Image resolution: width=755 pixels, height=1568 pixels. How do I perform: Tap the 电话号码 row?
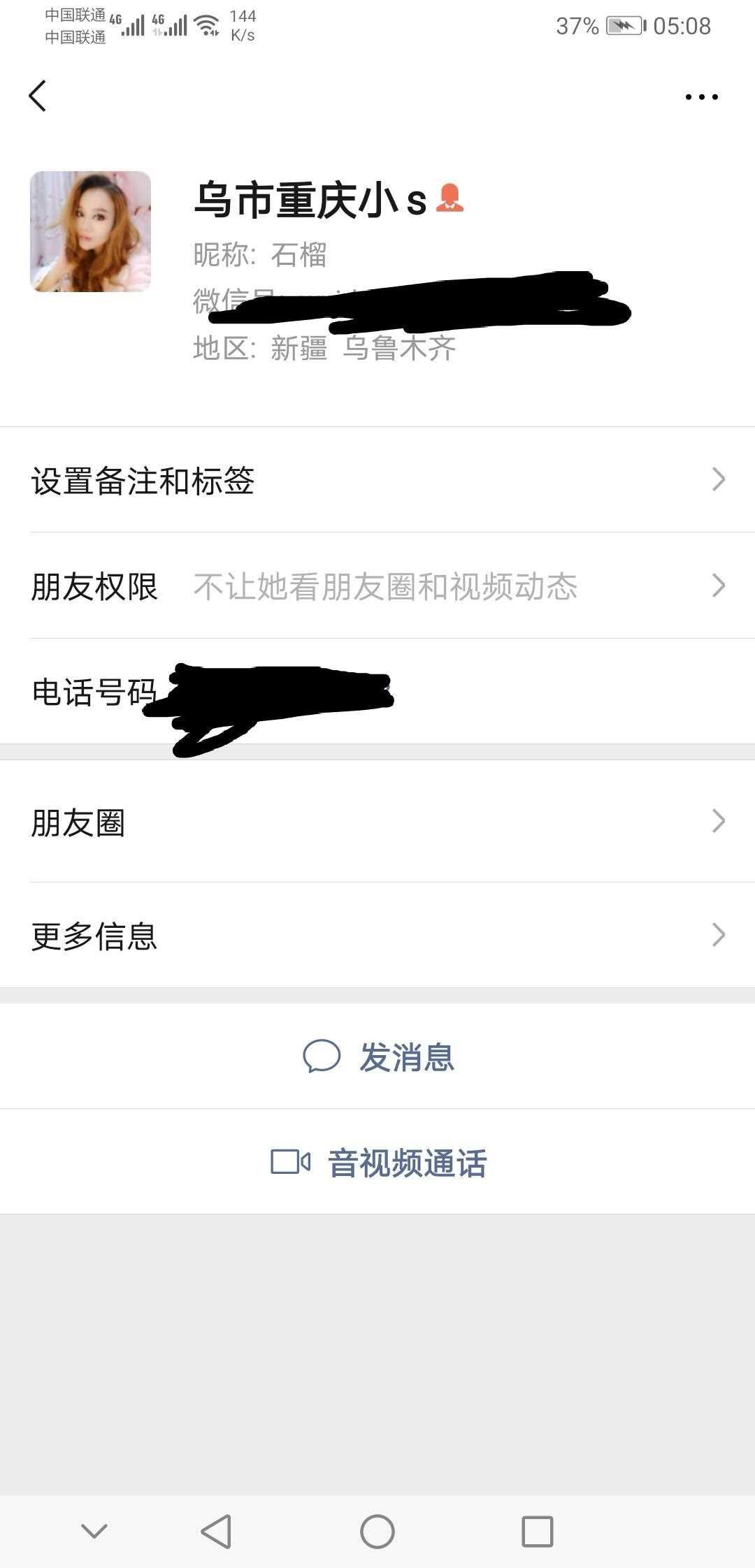click(x=377, y=691)
